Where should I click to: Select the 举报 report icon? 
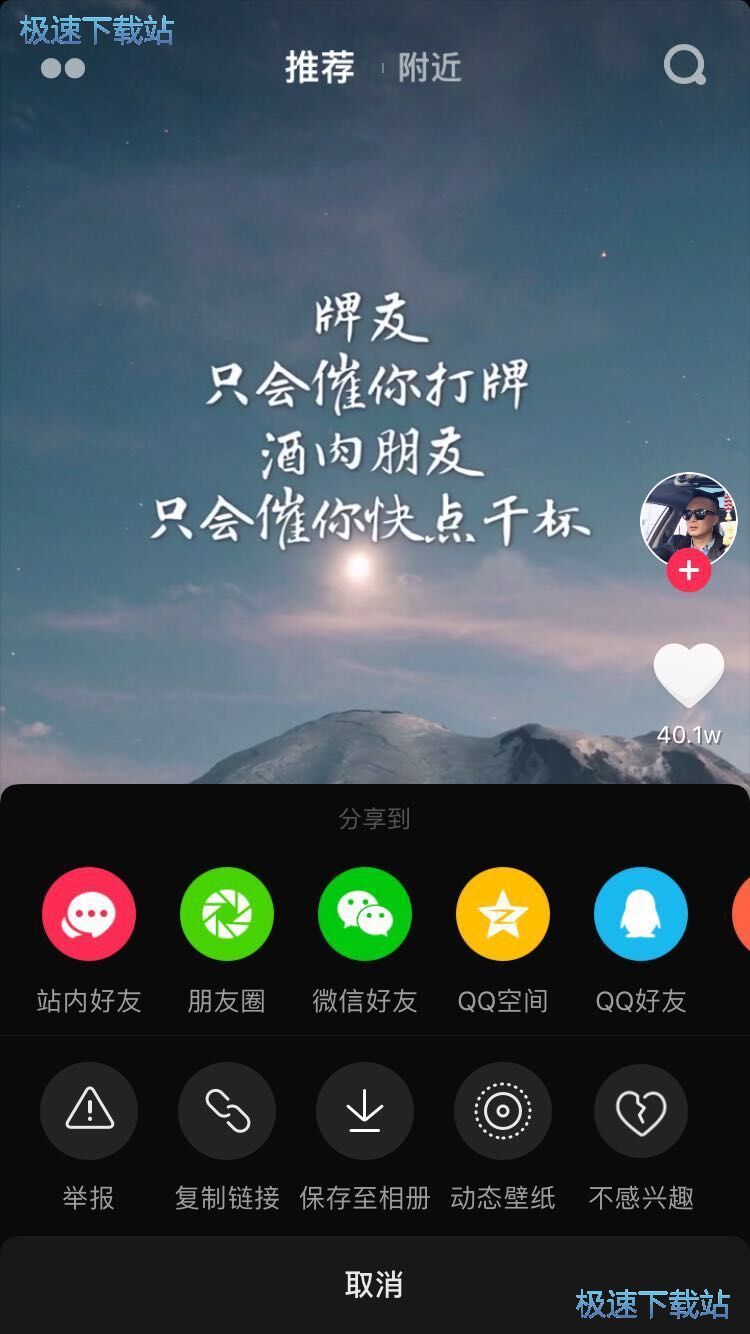88,1110
